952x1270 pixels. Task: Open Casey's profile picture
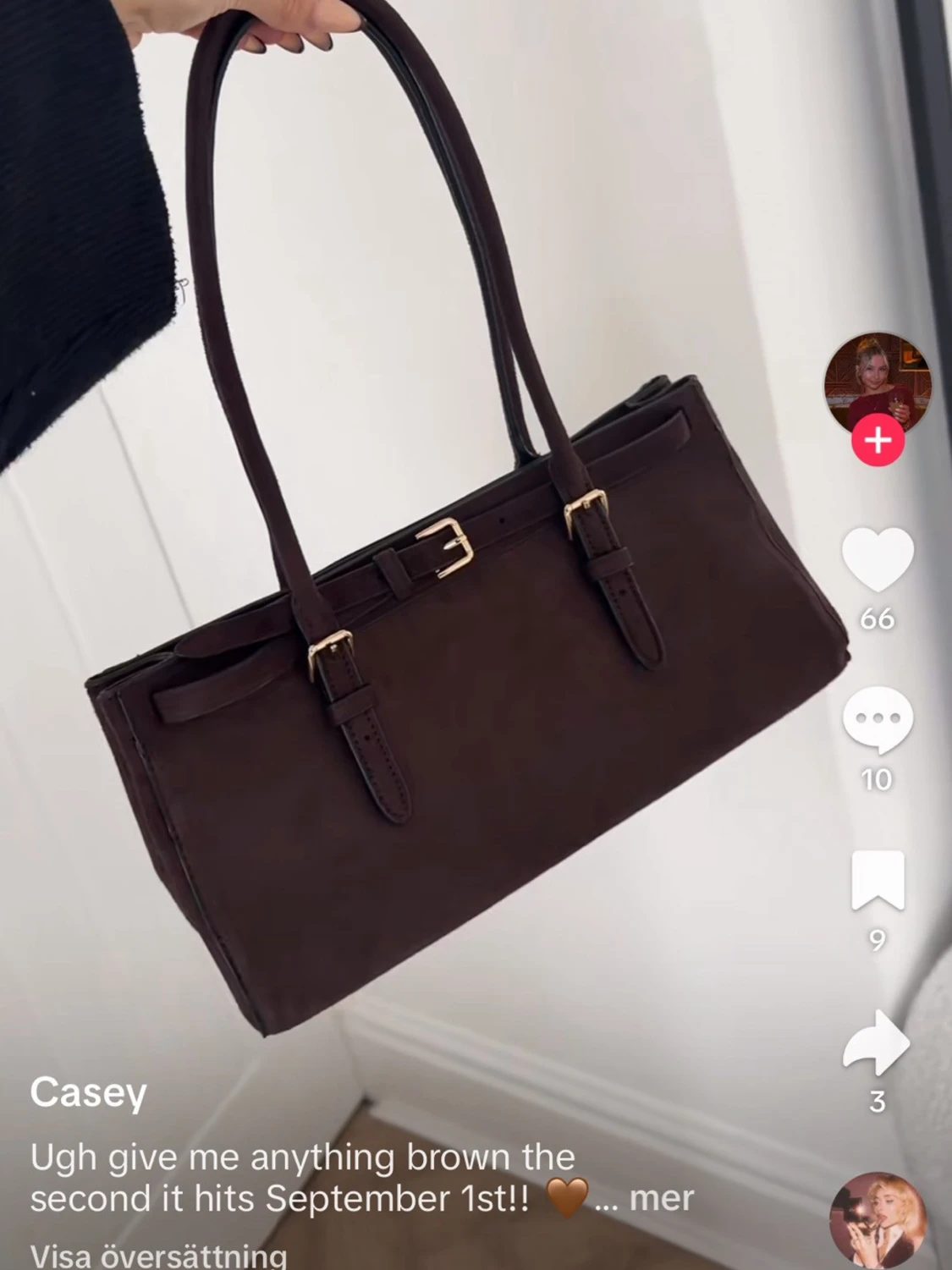[878, 385]
